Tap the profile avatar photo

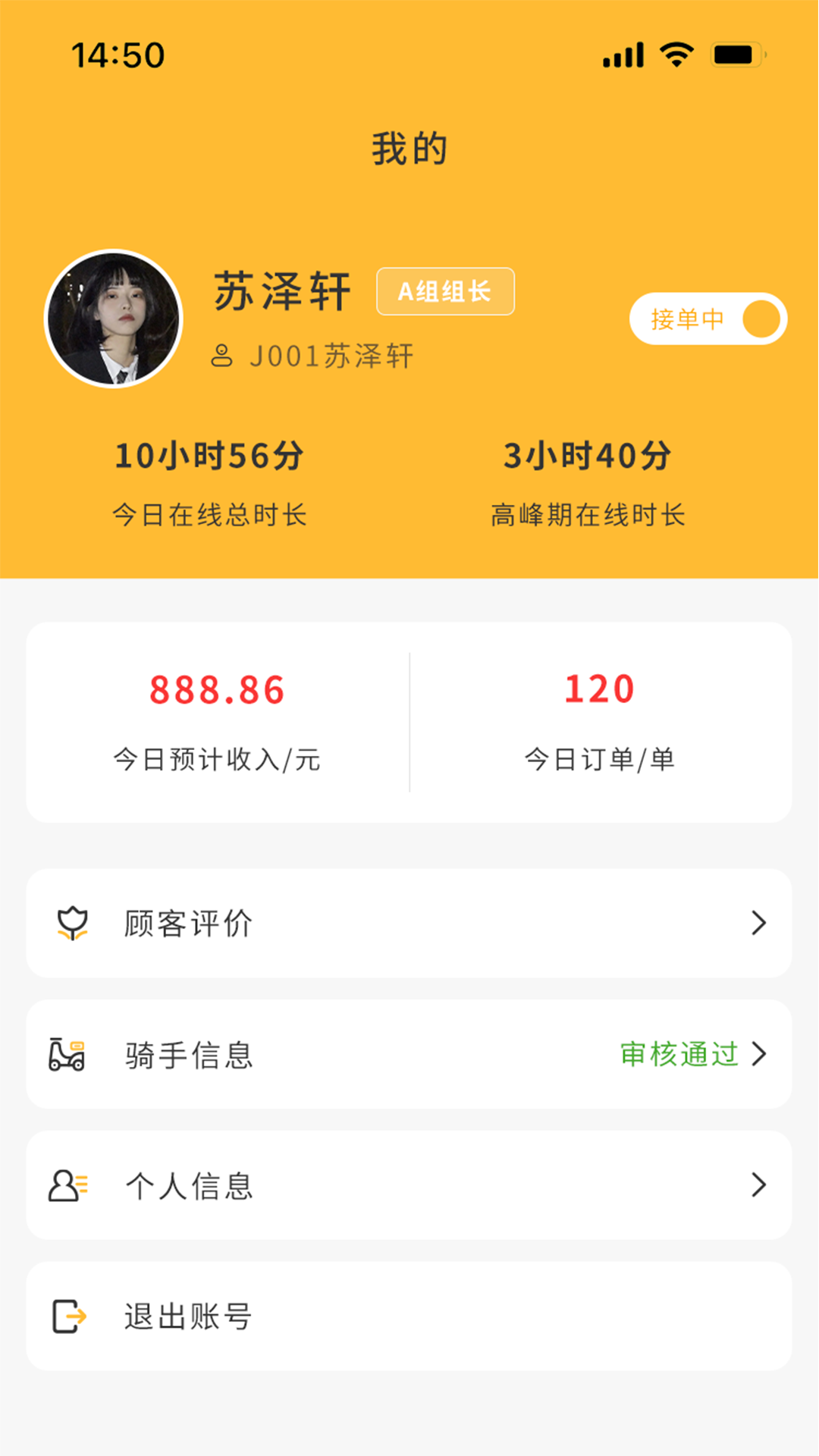(x=114, y=319)
